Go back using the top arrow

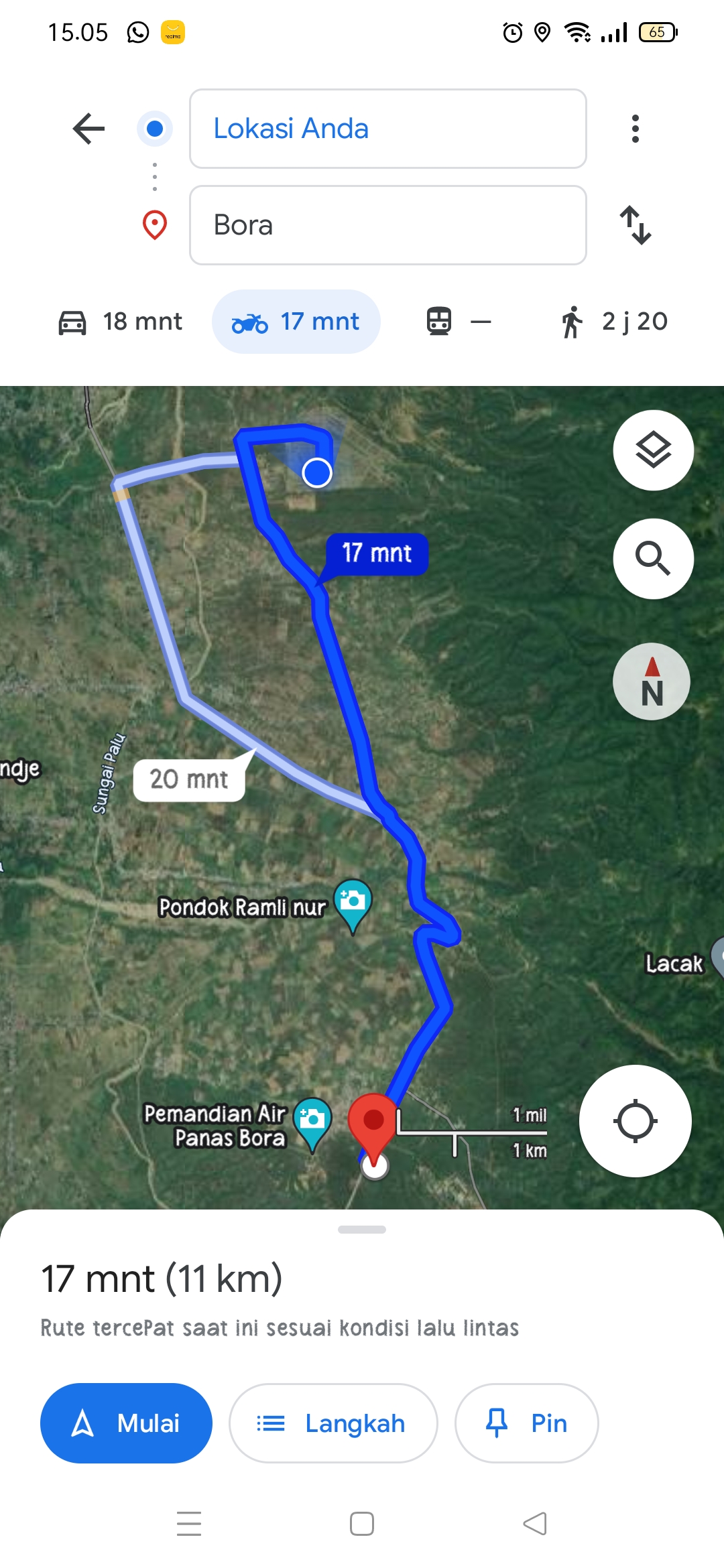(x=89, y=129)
